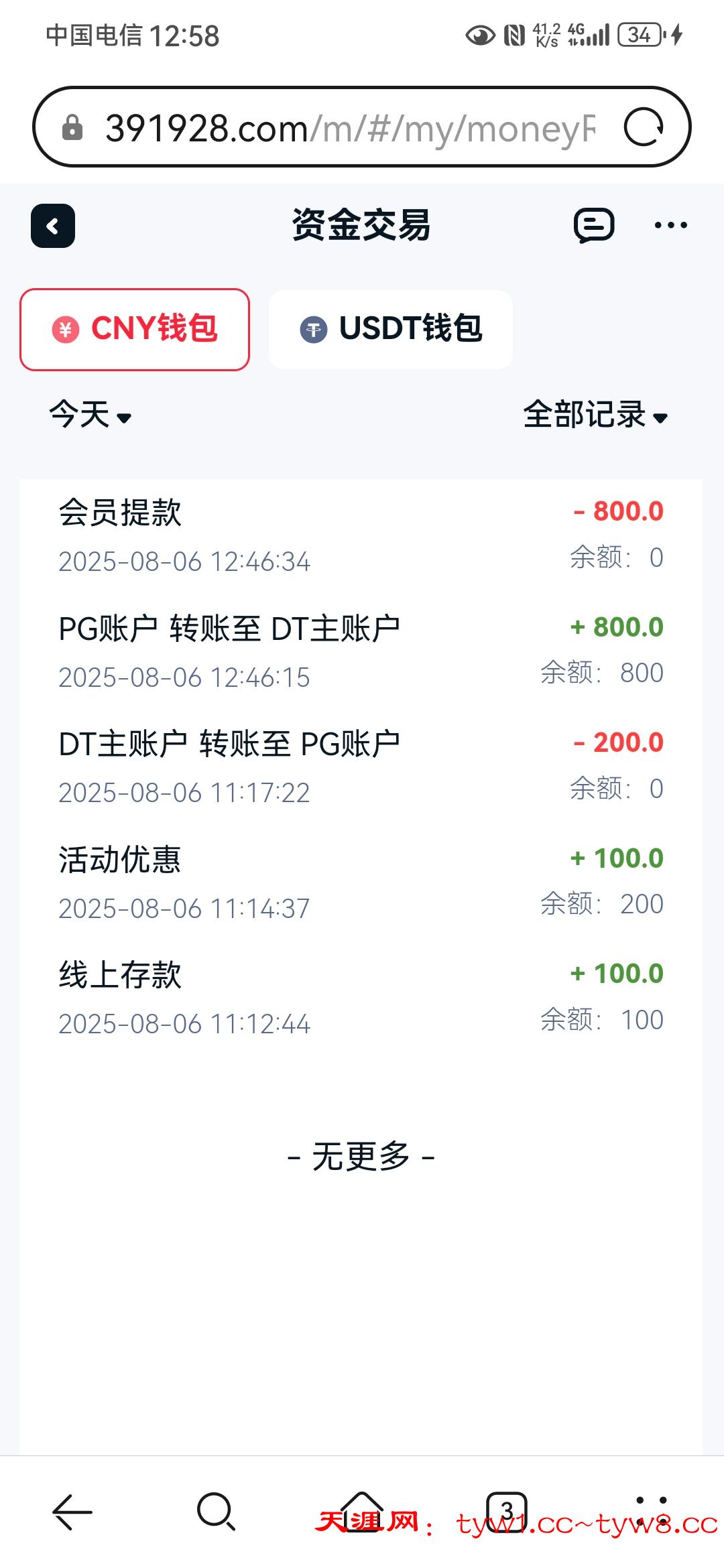Expand the 今天 date filter dropdown
This screenshot has height=1568, width=724.
(90, 415)
